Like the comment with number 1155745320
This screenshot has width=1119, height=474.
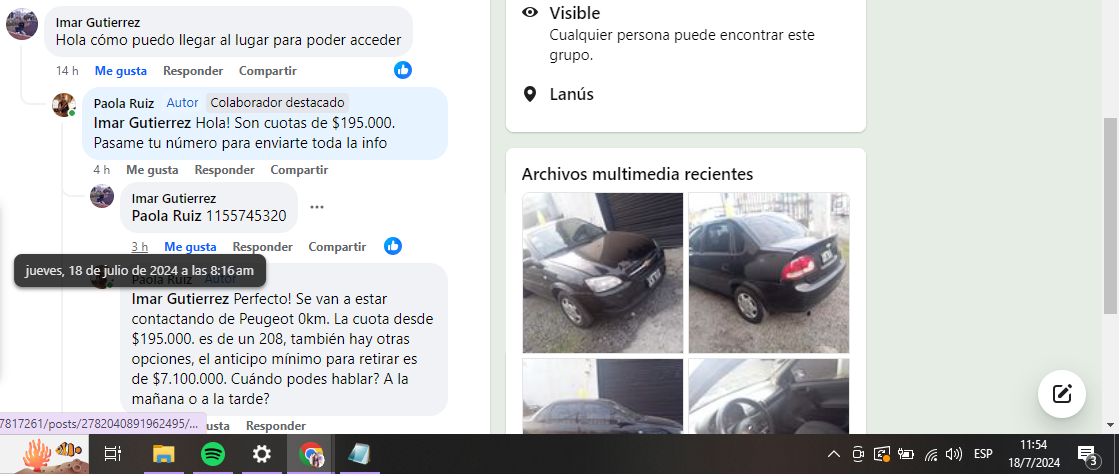point(190,247)
